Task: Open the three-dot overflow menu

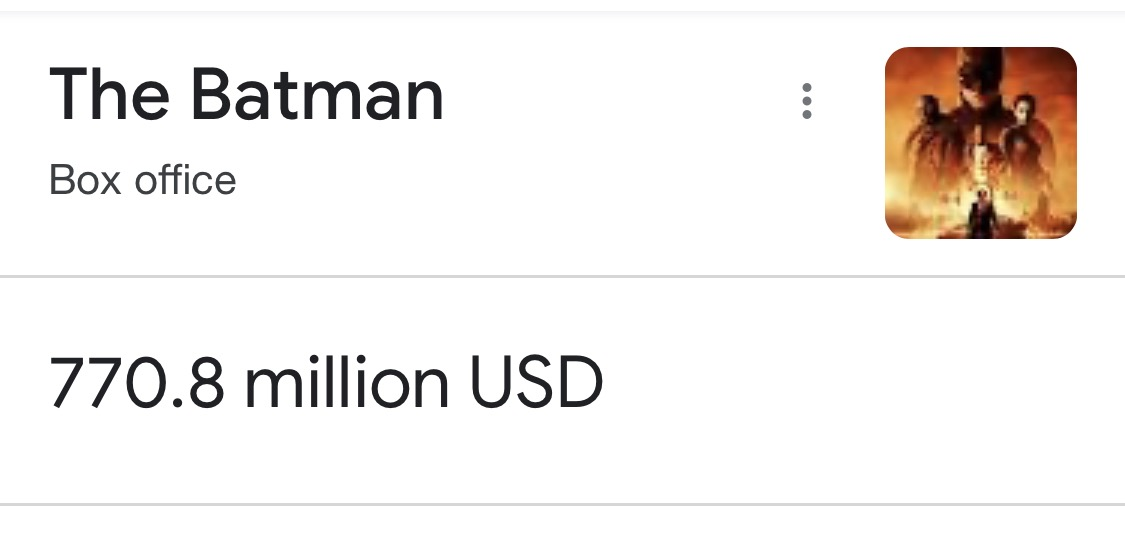Action: point(806,102)
